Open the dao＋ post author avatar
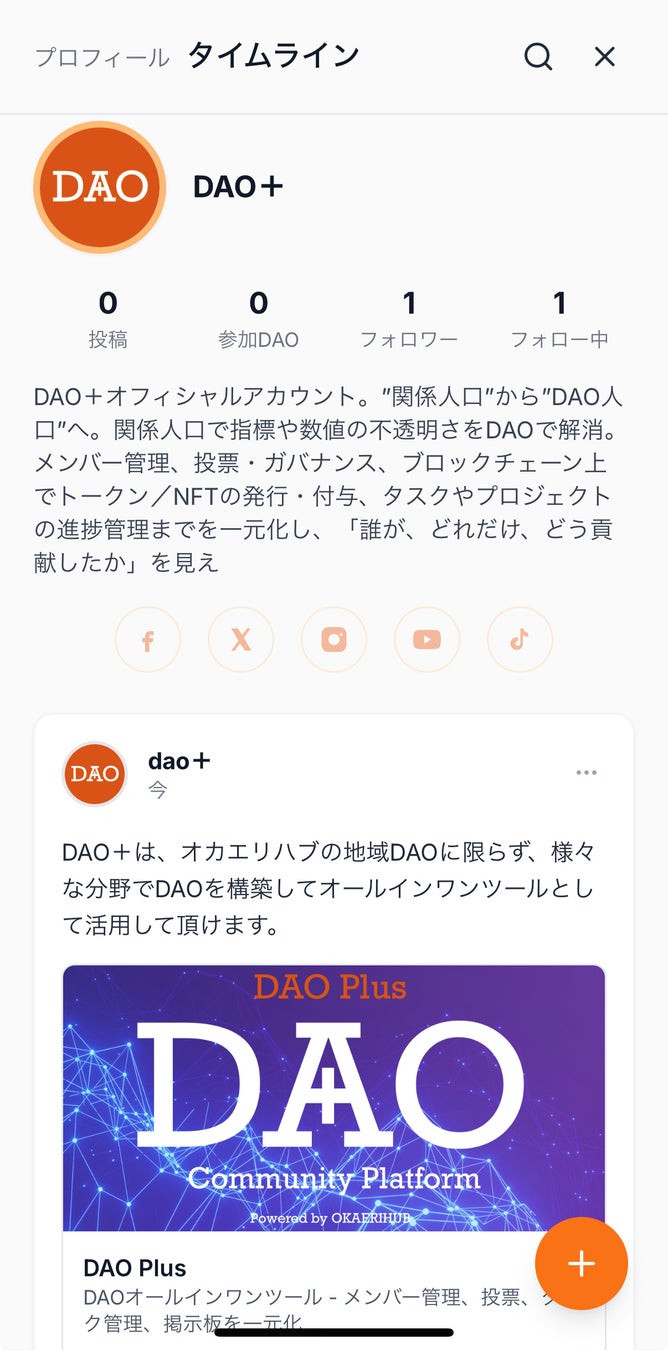668x1350 pixels. pos(95,774)
